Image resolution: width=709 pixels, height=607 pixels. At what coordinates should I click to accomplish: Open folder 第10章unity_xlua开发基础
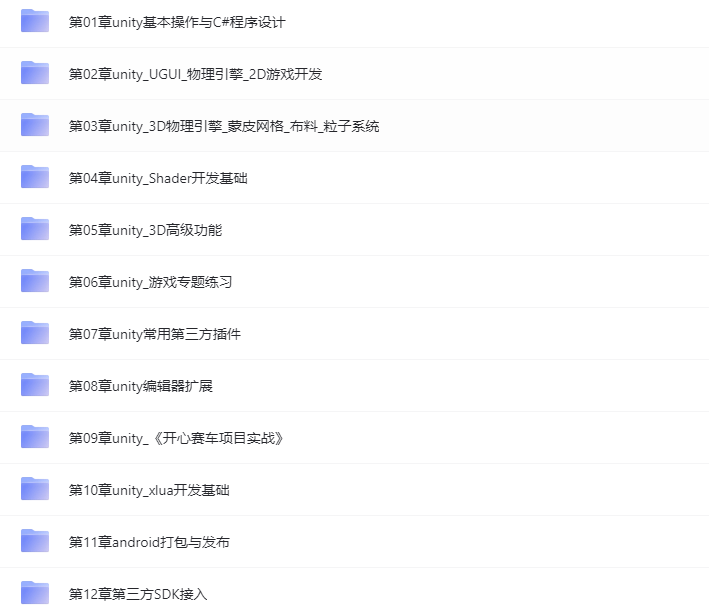point(149,490)
